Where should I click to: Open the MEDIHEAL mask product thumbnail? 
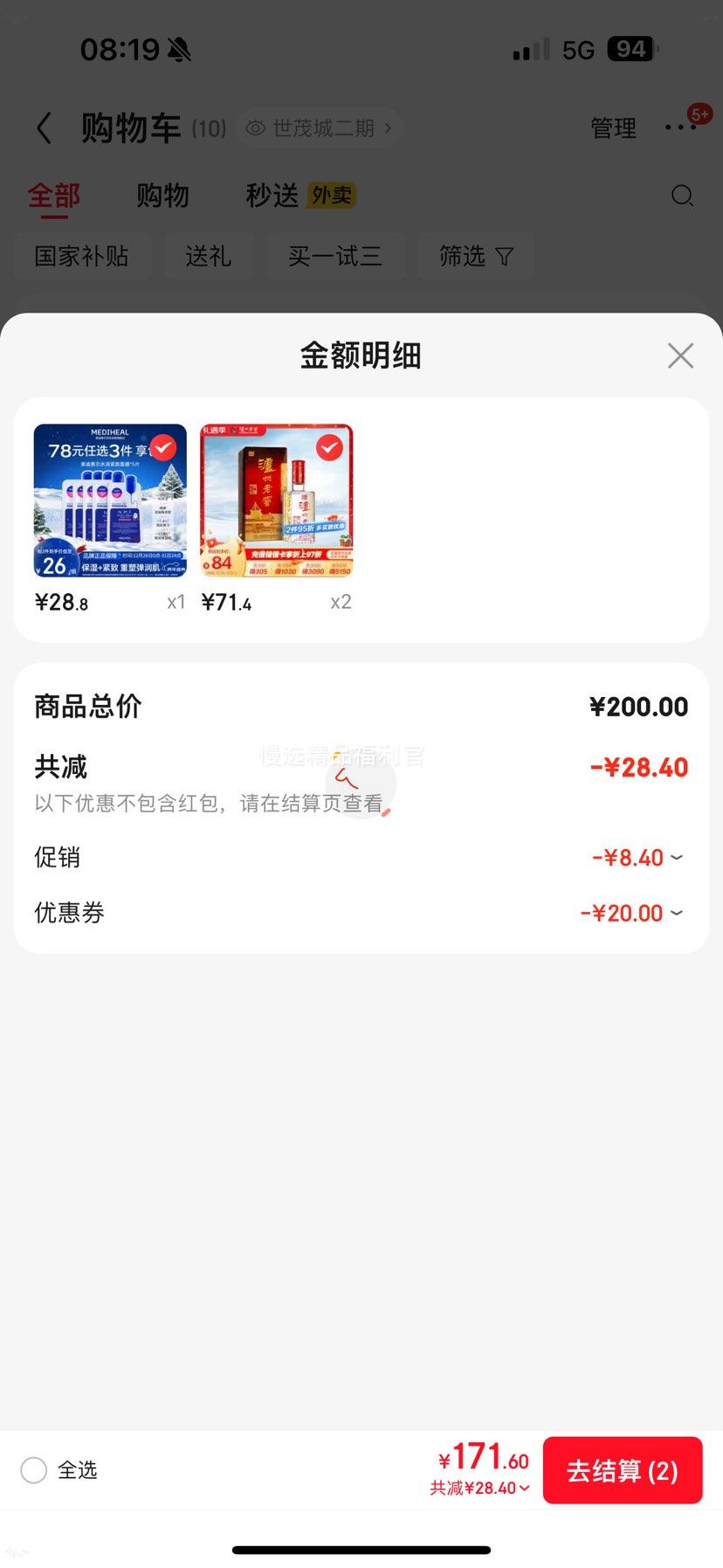[x=109, y=500]
